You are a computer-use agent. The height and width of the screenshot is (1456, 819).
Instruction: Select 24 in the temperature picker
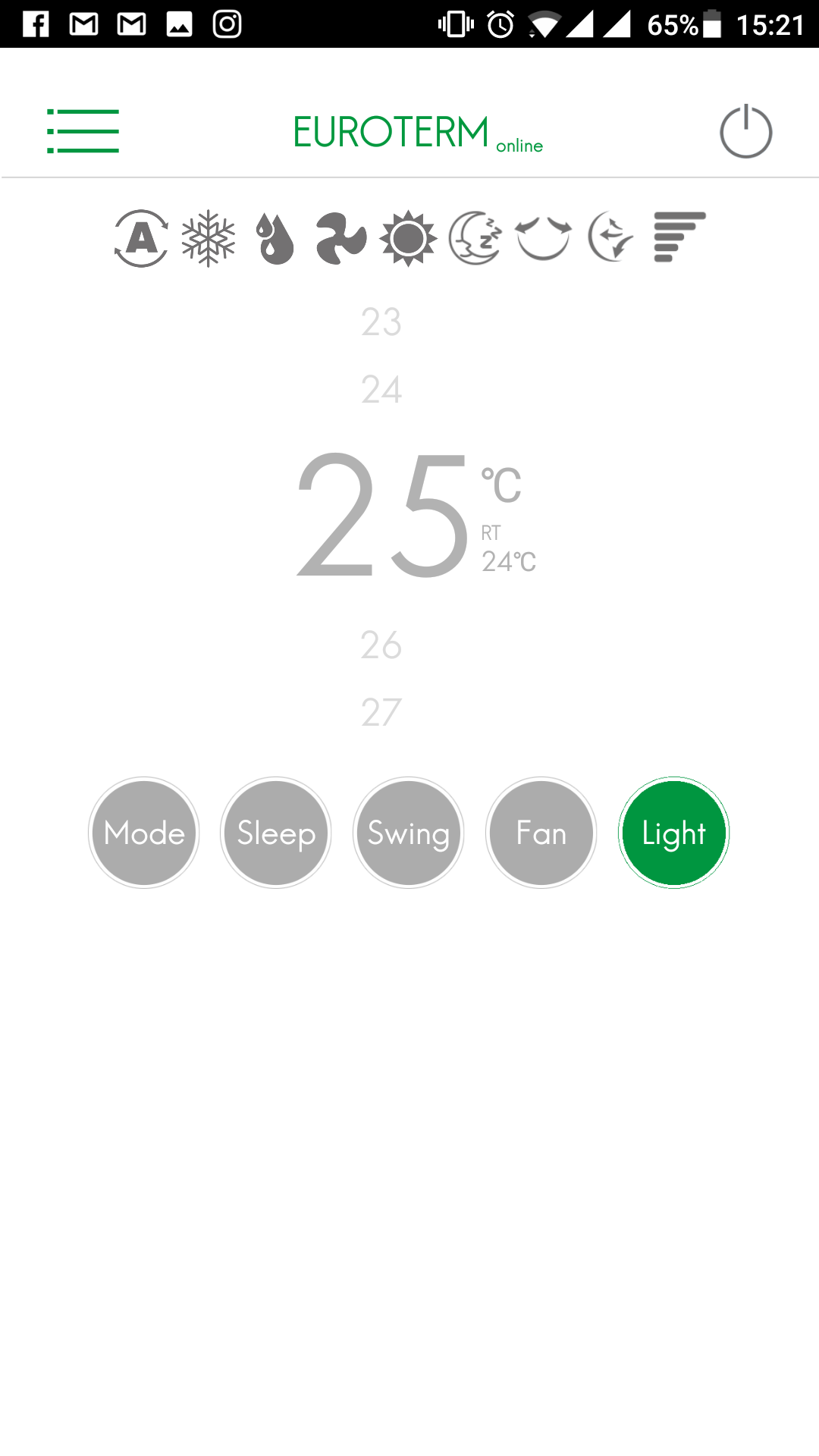tap(381, 390)
